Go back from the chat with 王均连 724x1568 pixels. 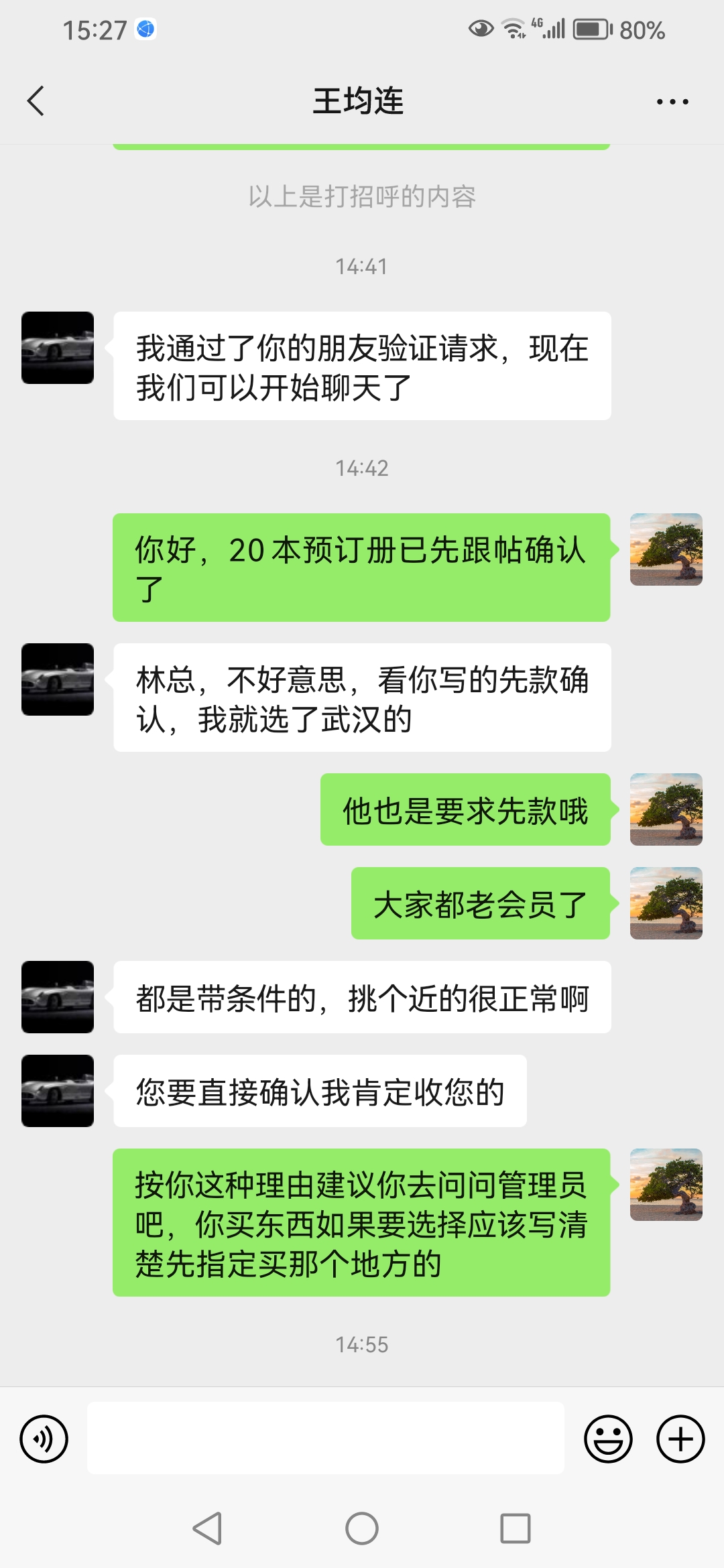click(x=36, y=101)
